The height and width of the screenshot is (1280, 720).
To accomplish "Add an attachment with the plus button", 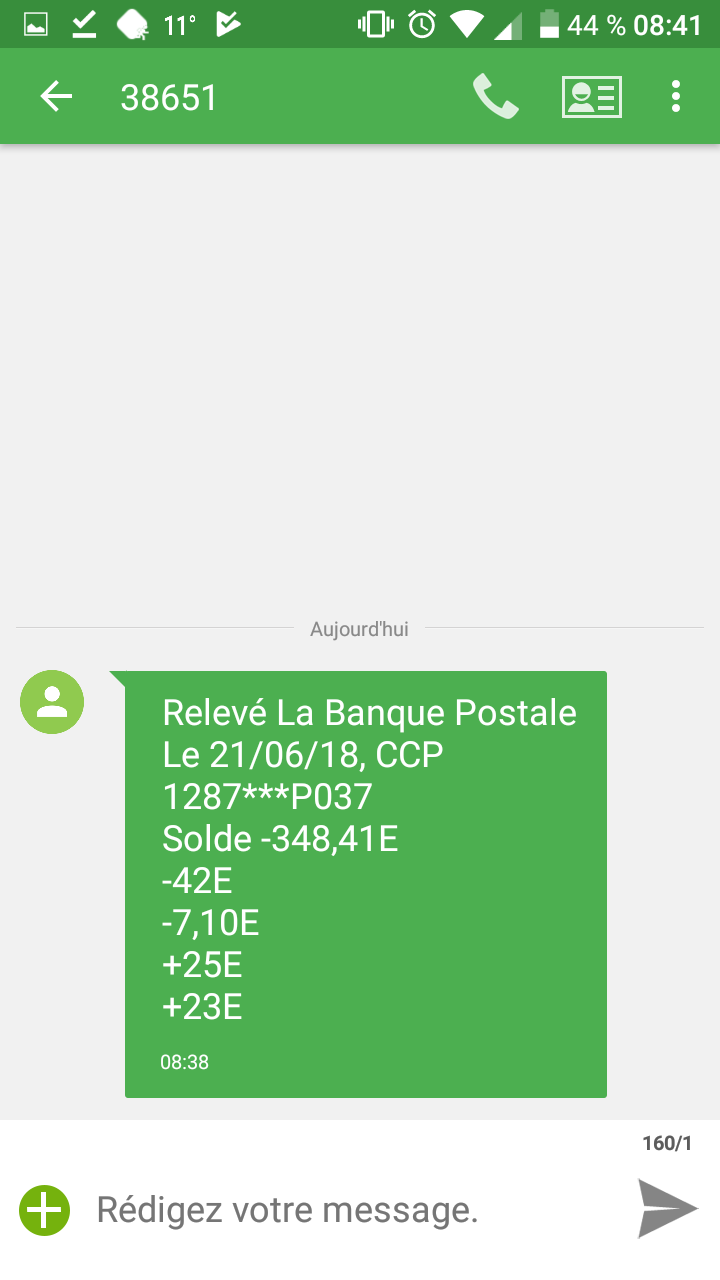I will pyautogui.click(x=45, y=1211).
